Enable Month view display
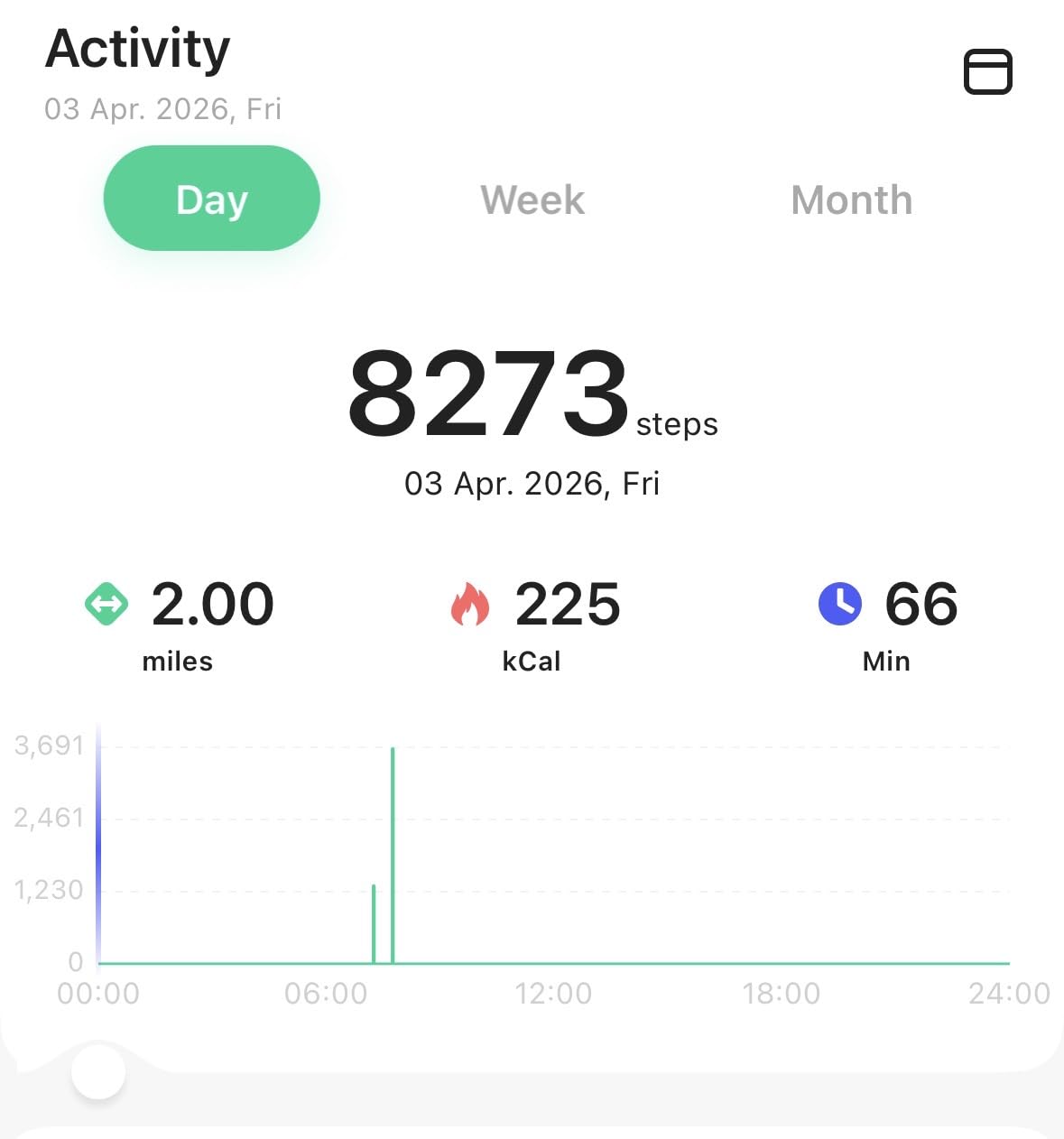1064x1139 pixels. pos(851,199)
